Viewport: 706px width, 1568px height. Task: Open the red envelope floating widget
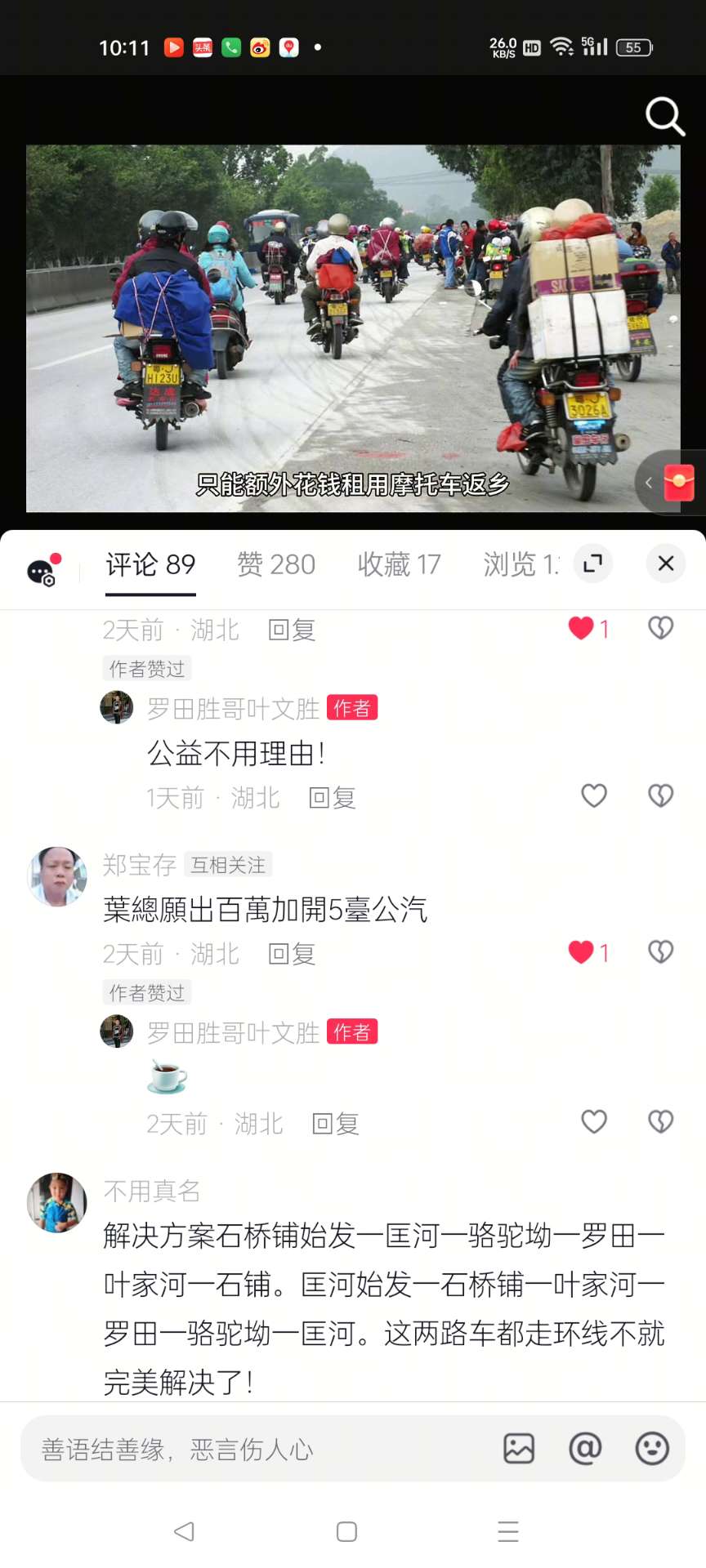tap(678, 483)
